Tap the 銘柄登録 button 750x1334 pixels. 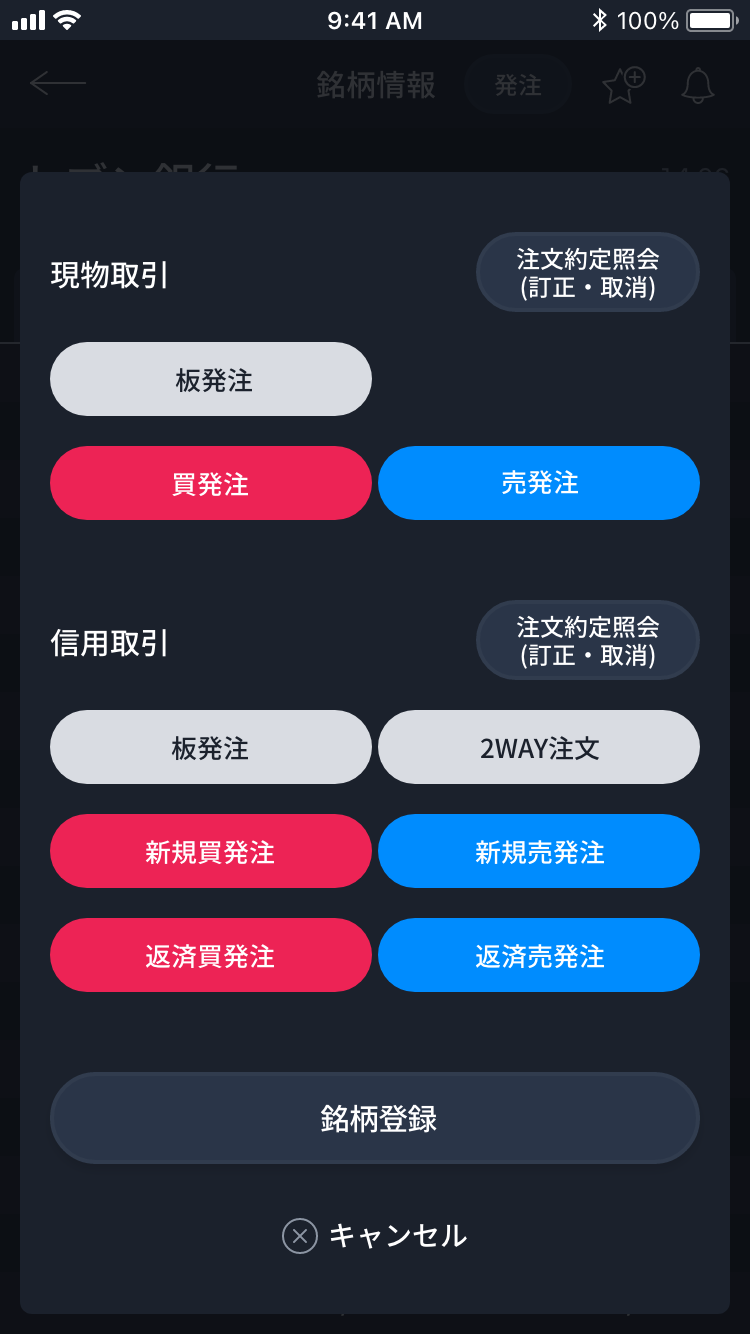point(375,1118)
